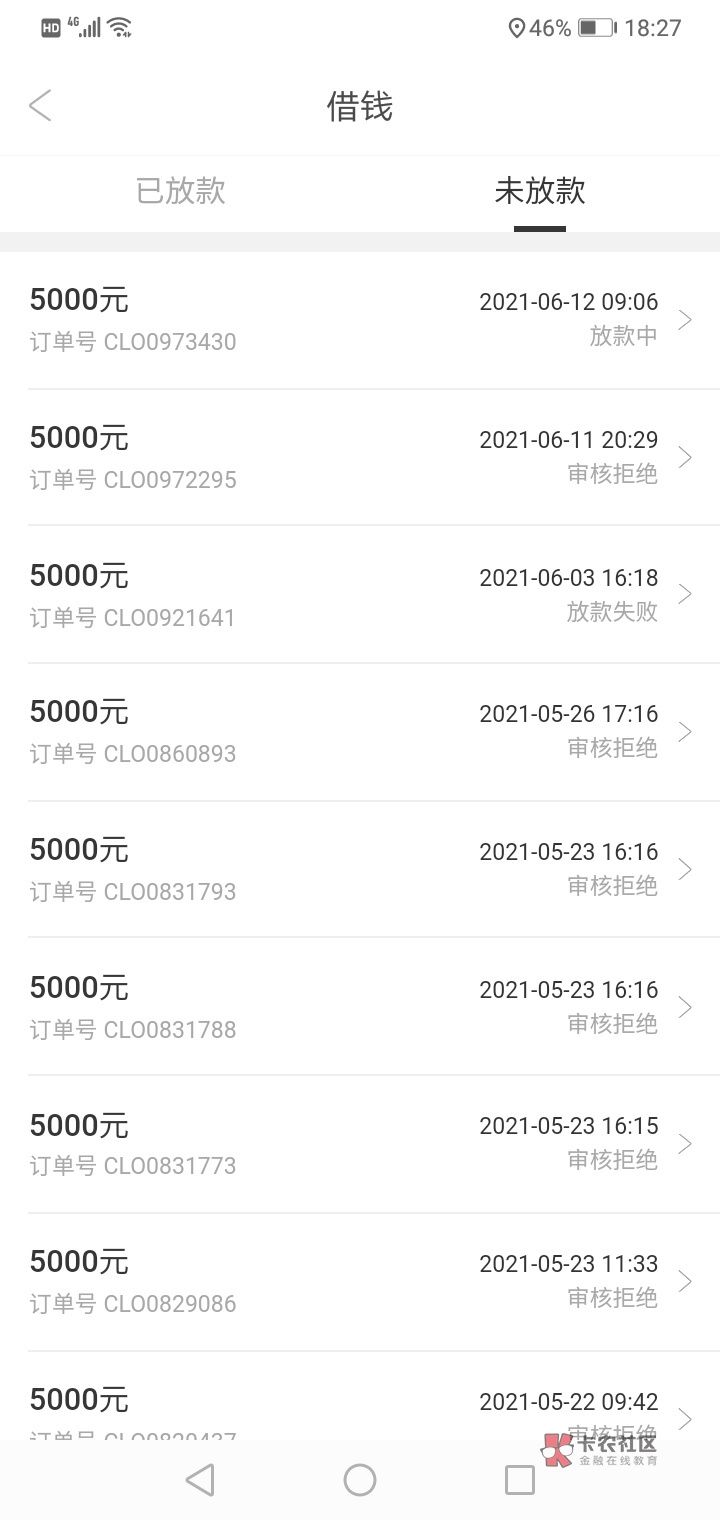Open order CLO0831788
Image resolution: width=720 pixels, height=1520 pixels.
click(x=360, y=1007)
